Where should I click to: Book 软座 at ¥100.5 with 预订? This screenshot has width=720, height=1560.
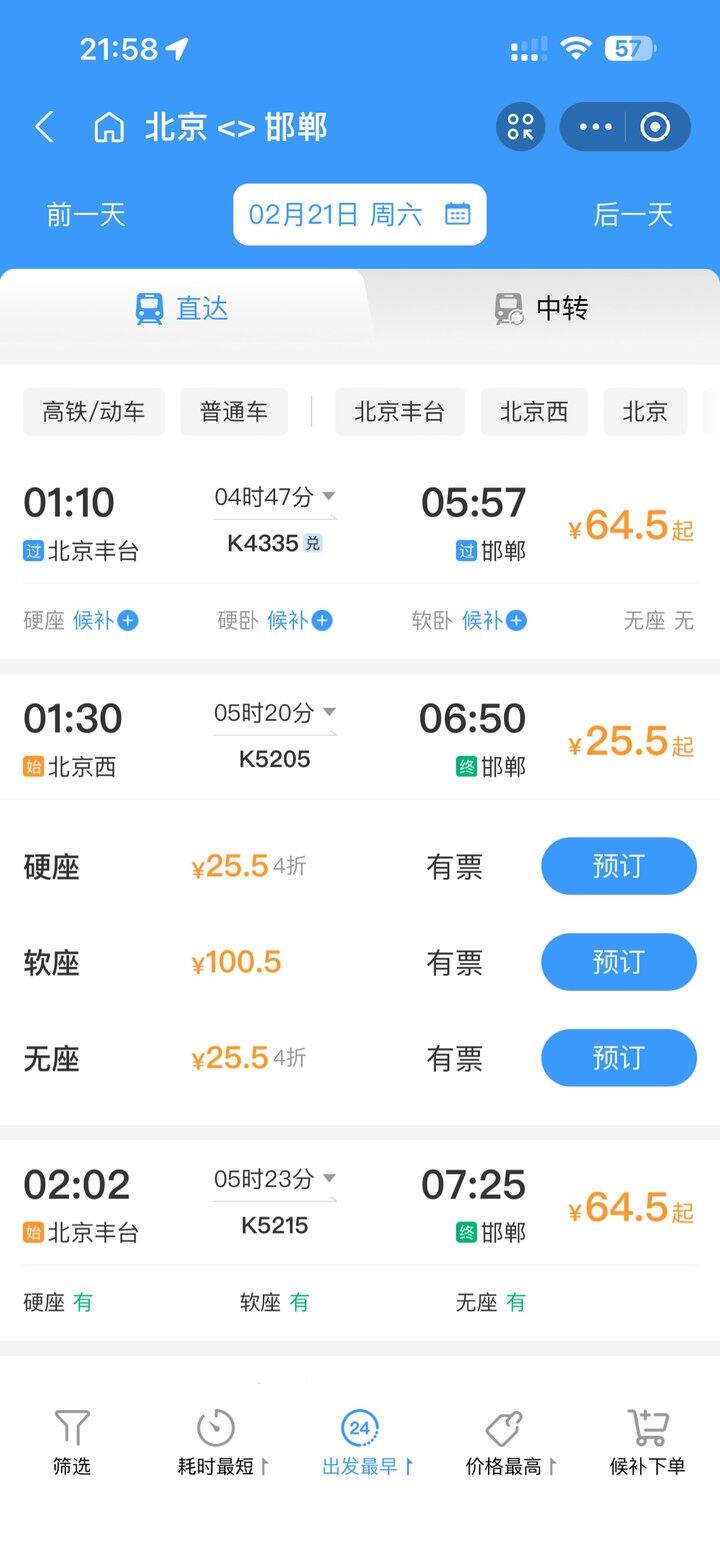coord(618,962)
